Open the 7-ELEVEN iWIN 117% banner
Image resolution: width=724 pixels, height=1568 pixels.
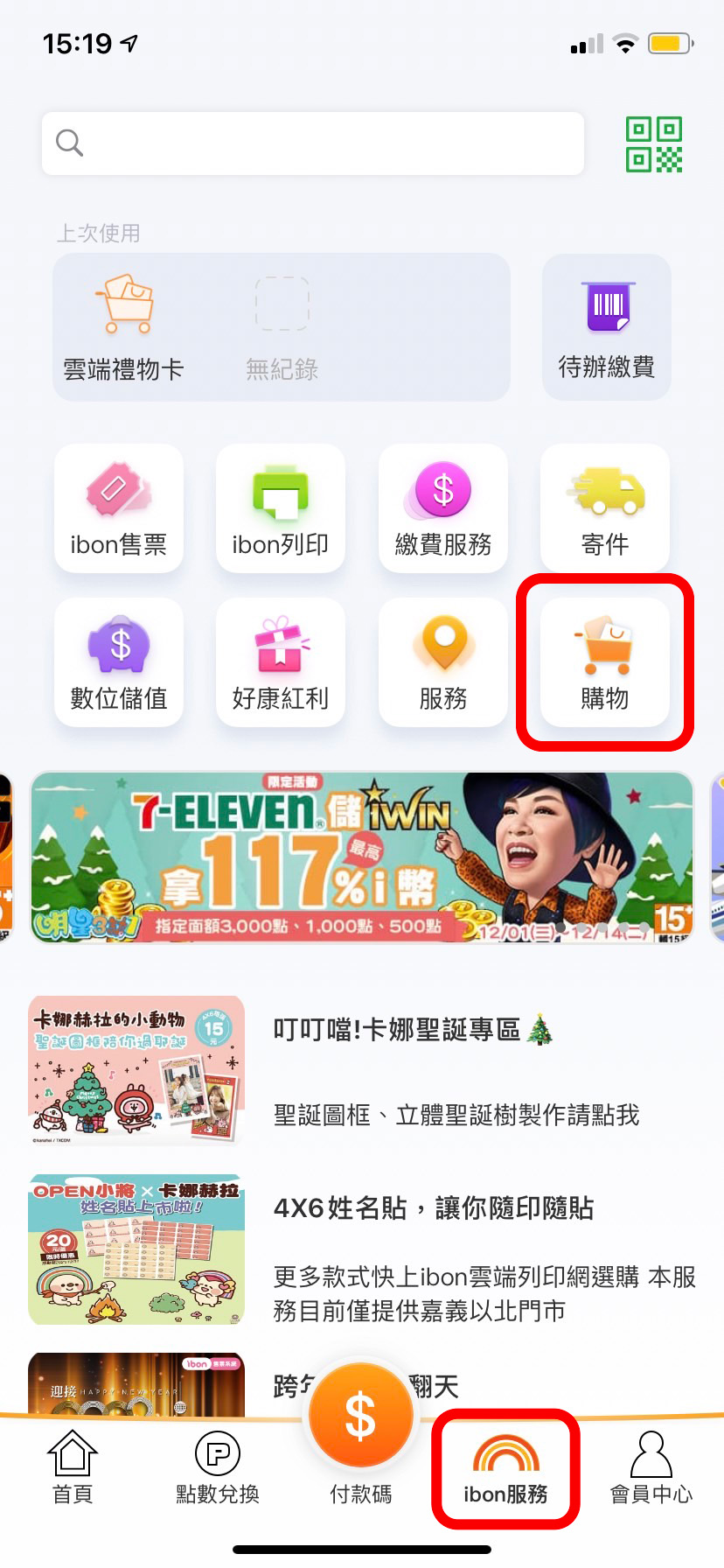click(362, 857)
